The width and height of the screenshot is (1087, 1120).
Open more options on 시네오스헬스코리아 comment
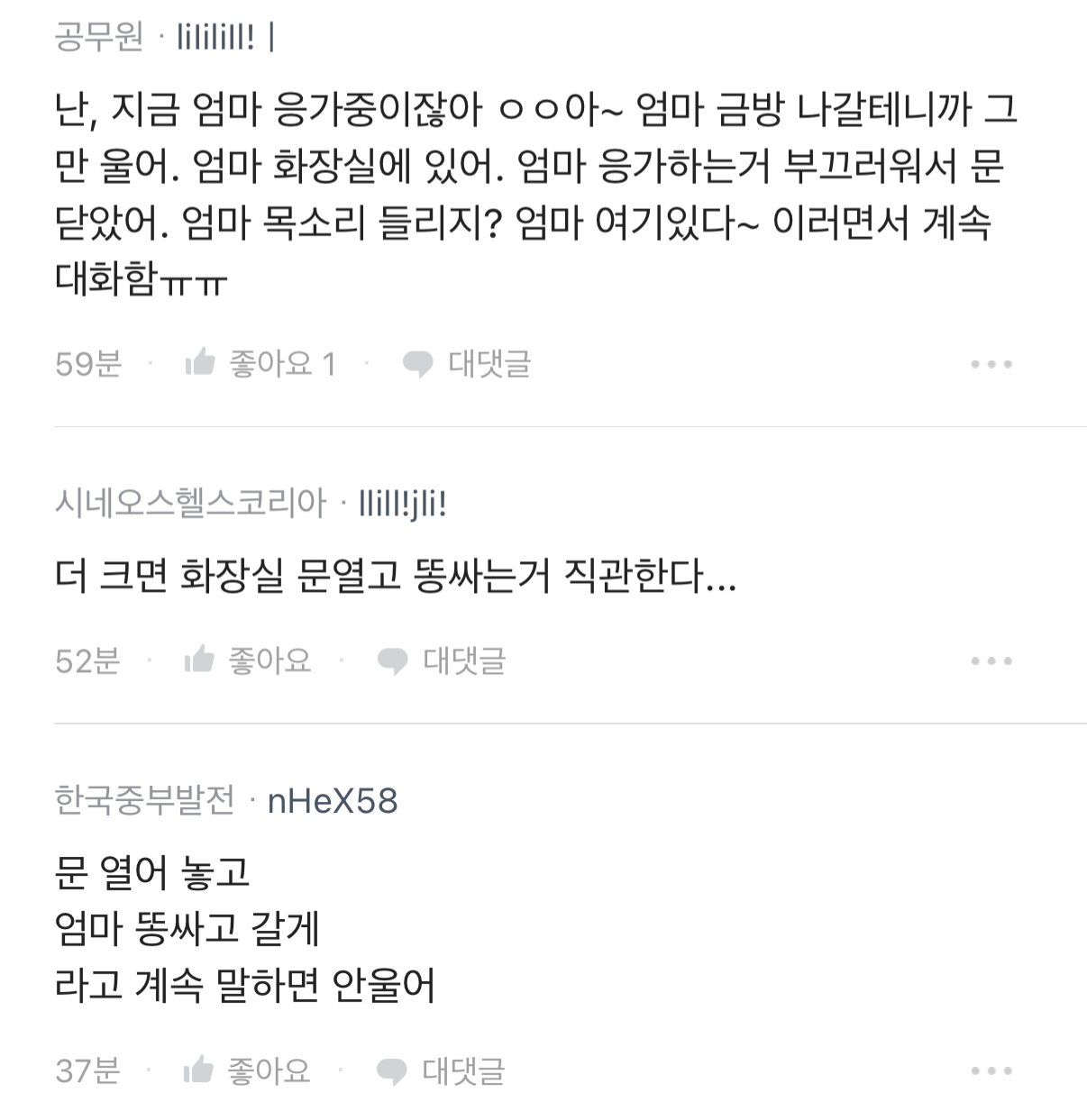click(x=991, y=661)
